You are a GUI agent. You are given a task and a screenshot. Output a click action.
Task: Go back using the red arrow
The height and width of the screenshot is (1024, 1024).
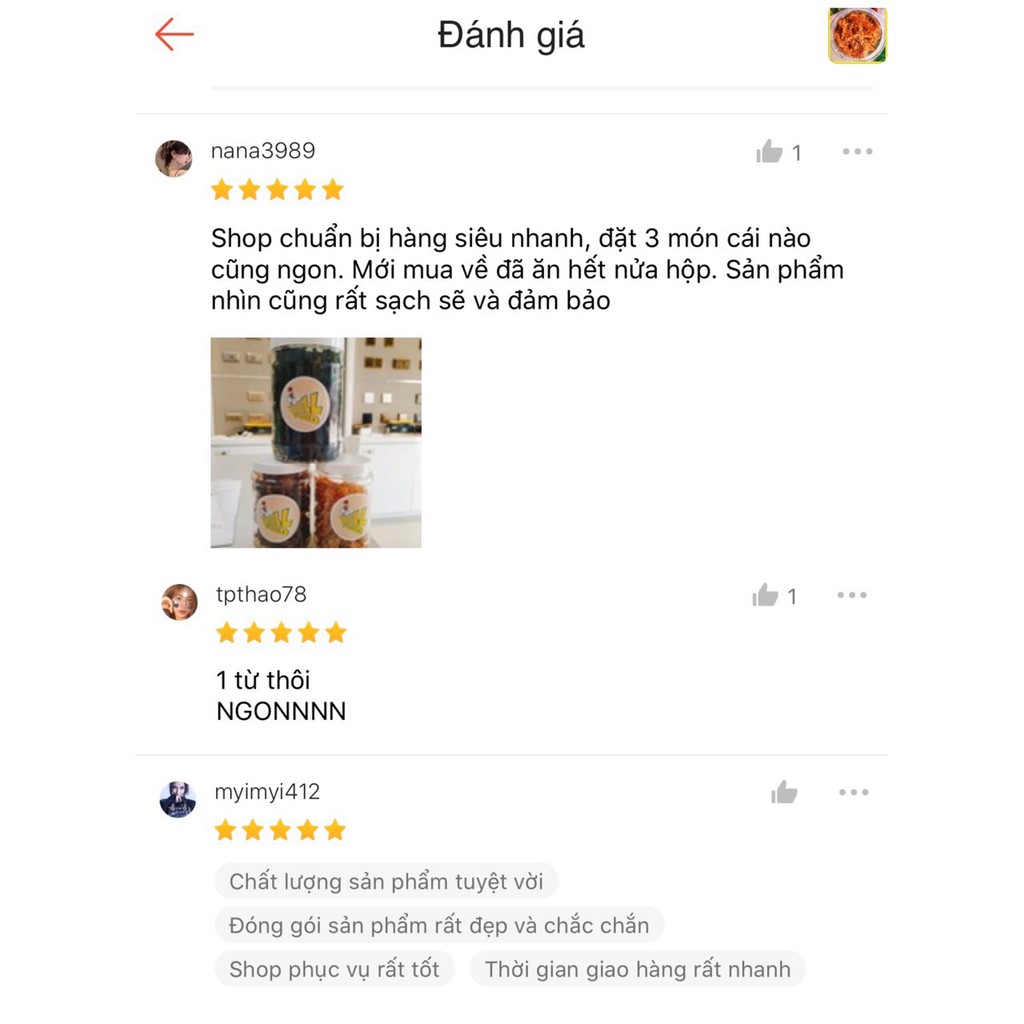(x=174, y=35)
